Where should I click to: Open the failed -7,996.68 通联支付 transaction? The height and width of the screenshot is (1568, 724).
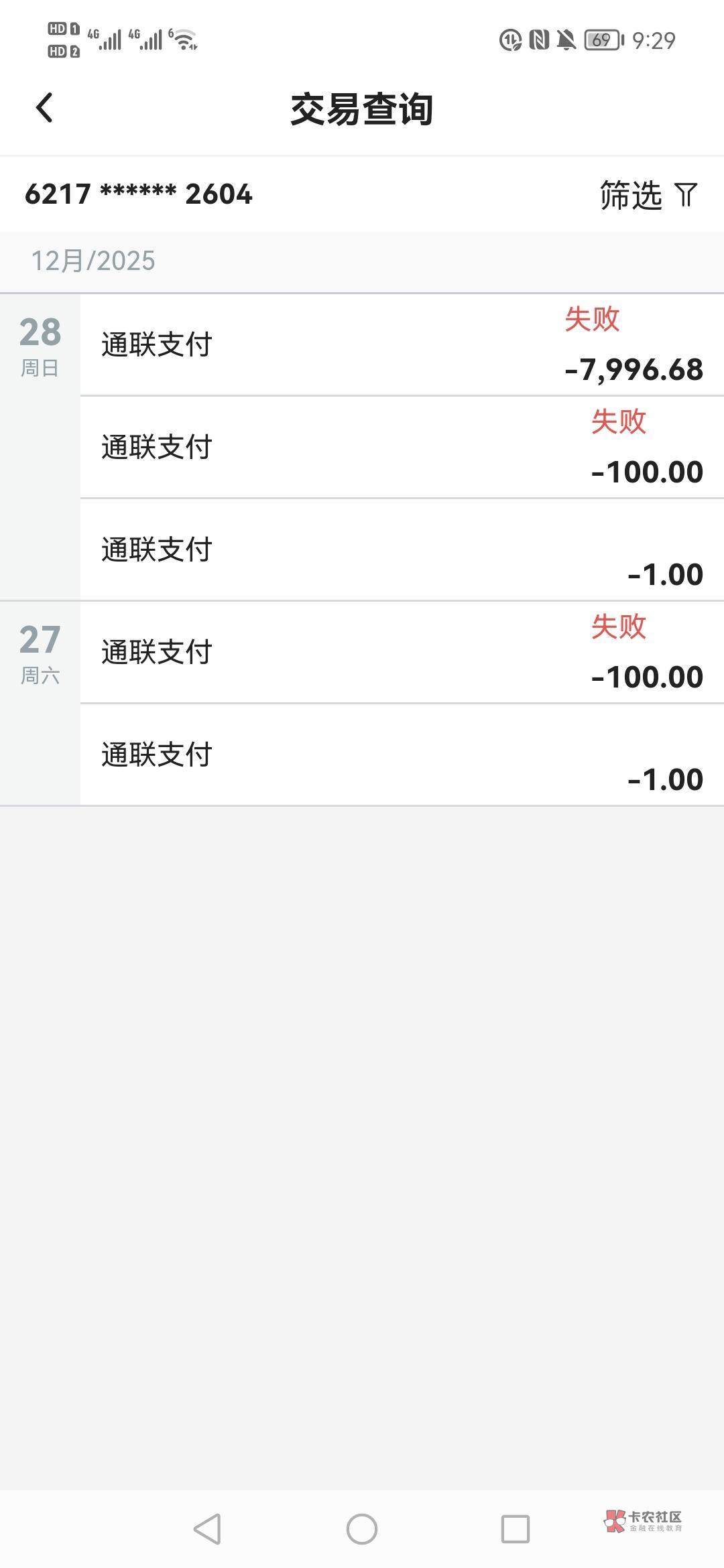tap(401, 345)
